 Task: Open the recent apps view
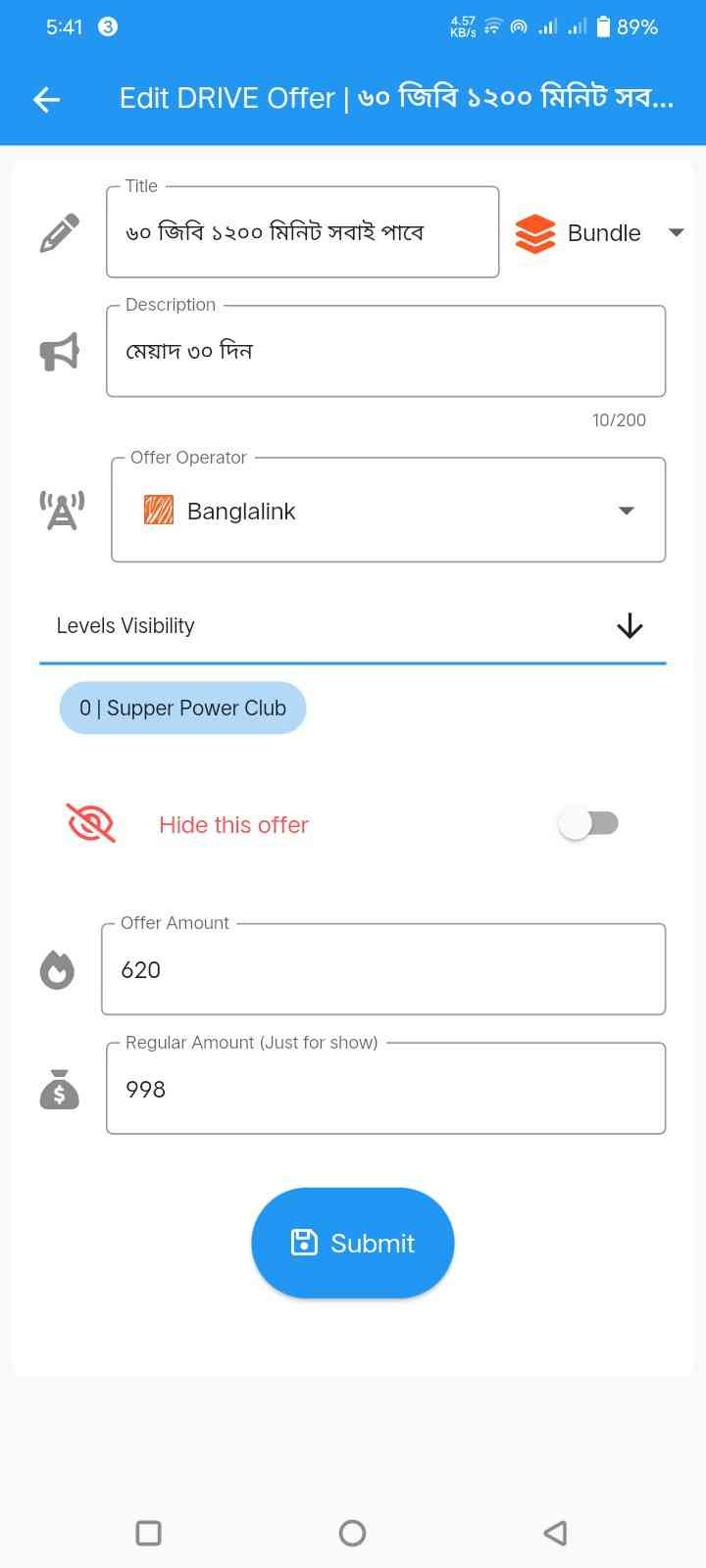[x=149, y=1533]
